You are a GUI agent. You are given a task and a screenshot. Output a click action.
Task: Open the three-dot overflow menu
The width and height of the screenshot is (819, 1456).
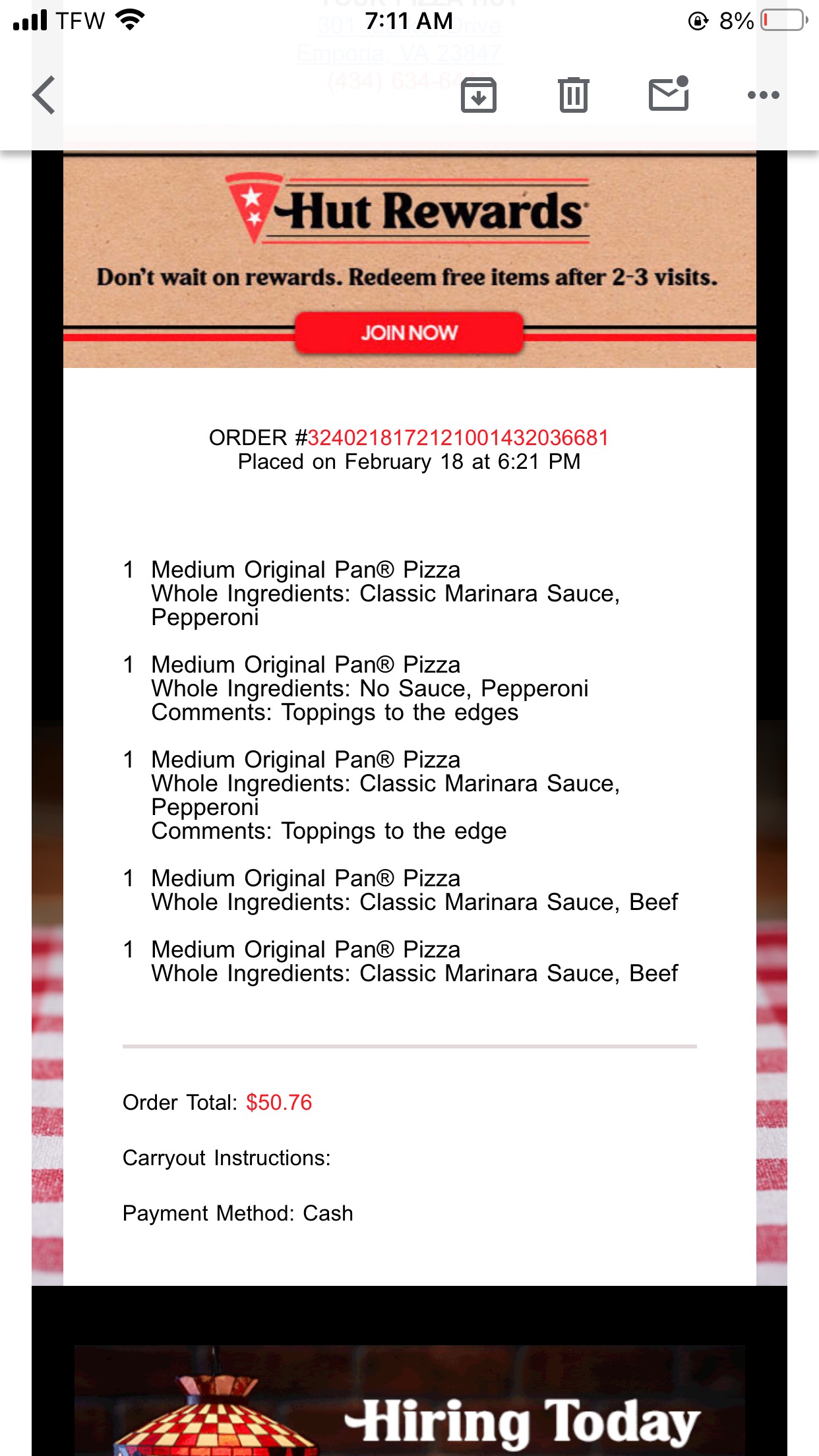[763, 96]
